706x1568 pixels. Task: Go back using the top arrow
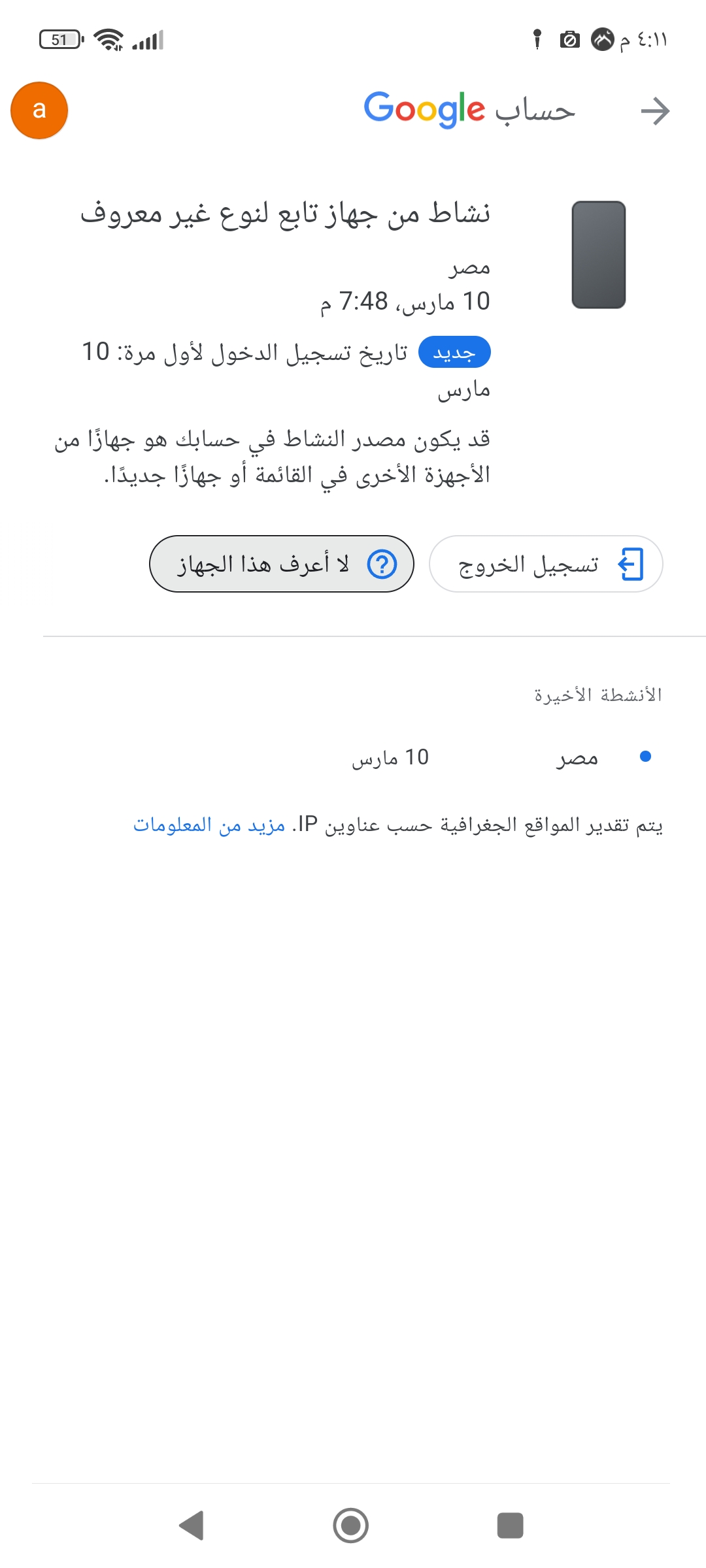655,111
